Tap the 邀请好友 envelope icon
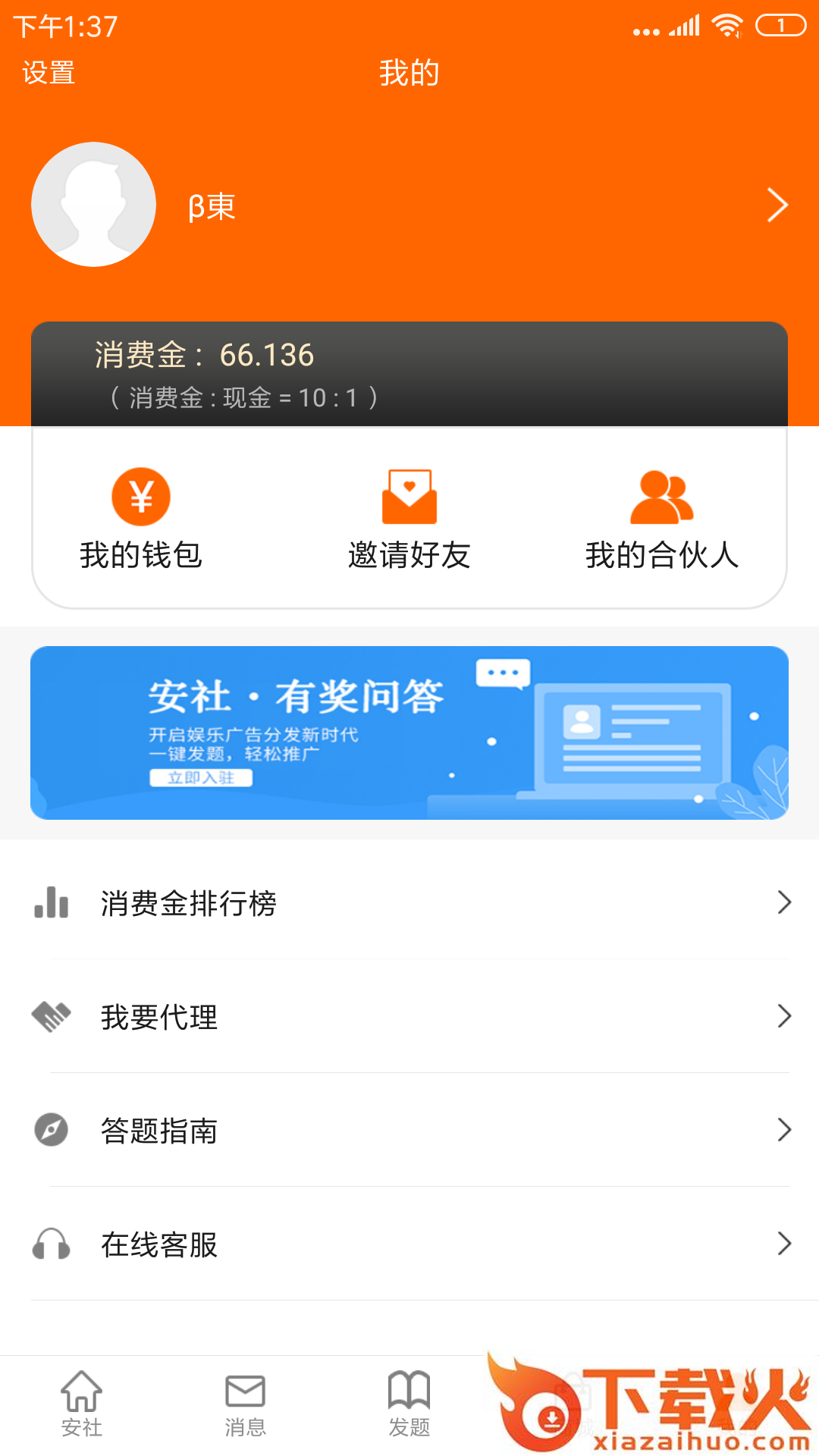Image resolution: width=819 pixels, height=1456 pixels. point(409,497)
